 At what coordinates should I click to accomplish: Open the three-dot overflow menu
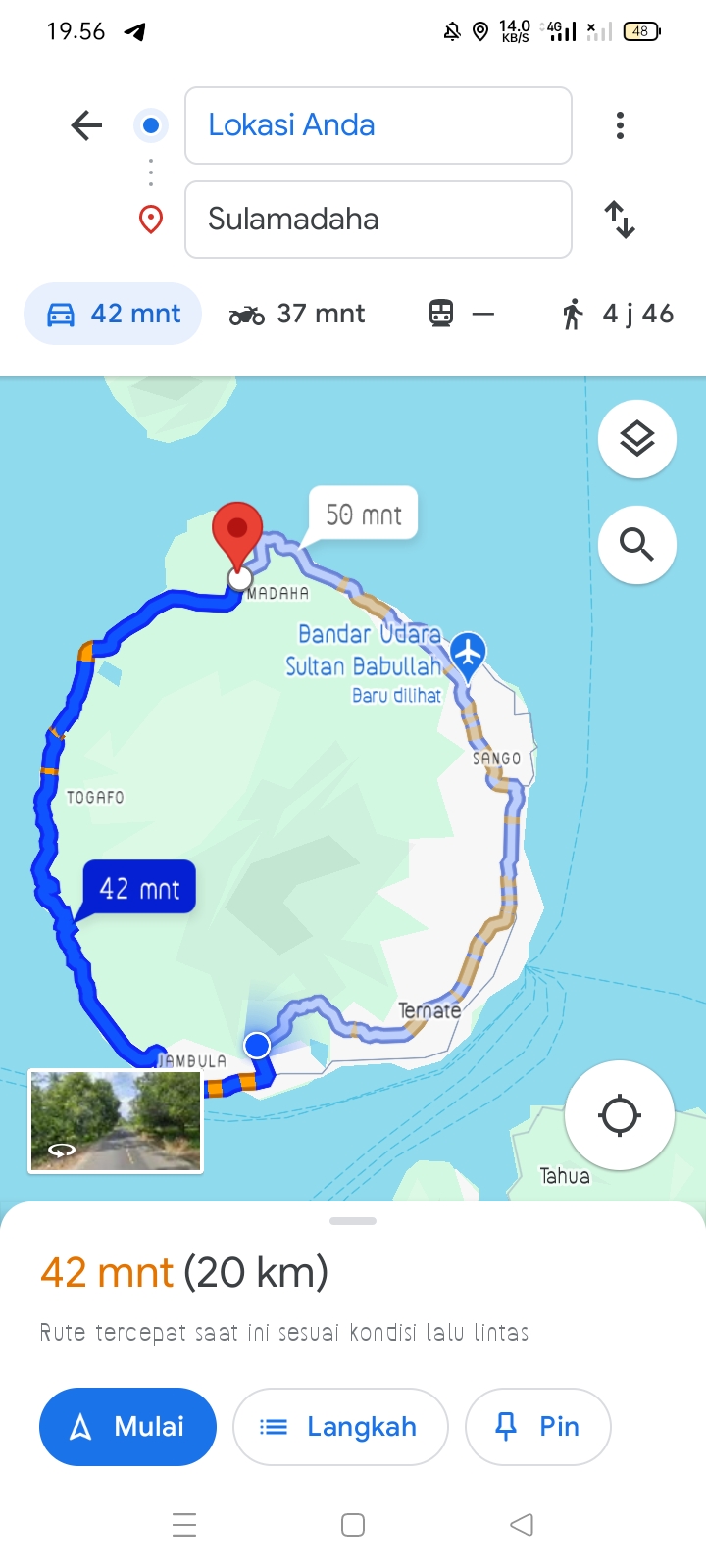(620, 125)
